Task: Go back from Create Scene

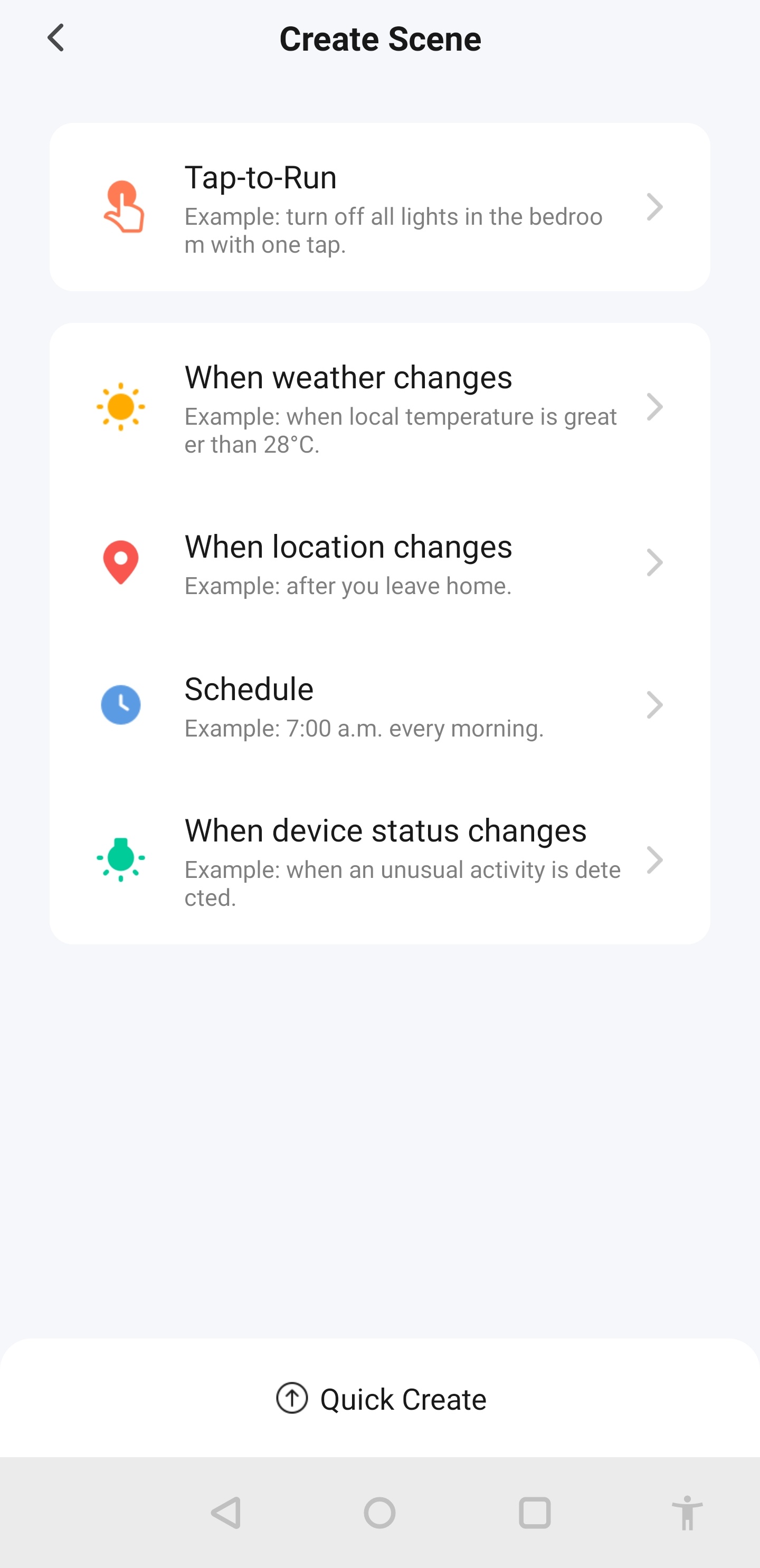Action: tap(55, 39)
